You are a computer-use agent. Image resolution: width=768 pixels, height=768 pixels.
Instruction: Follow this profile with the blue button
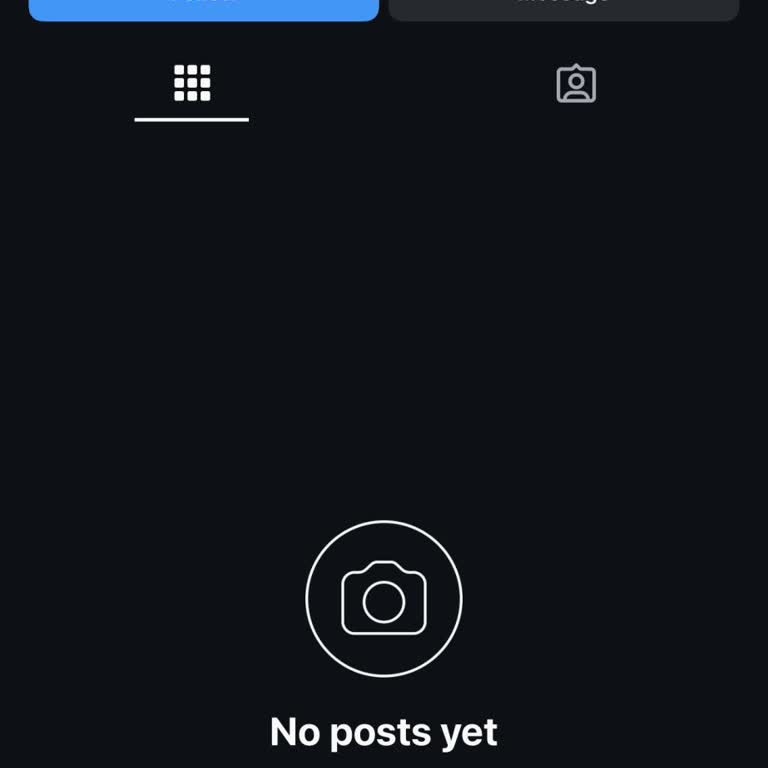(x=204, y=8)
